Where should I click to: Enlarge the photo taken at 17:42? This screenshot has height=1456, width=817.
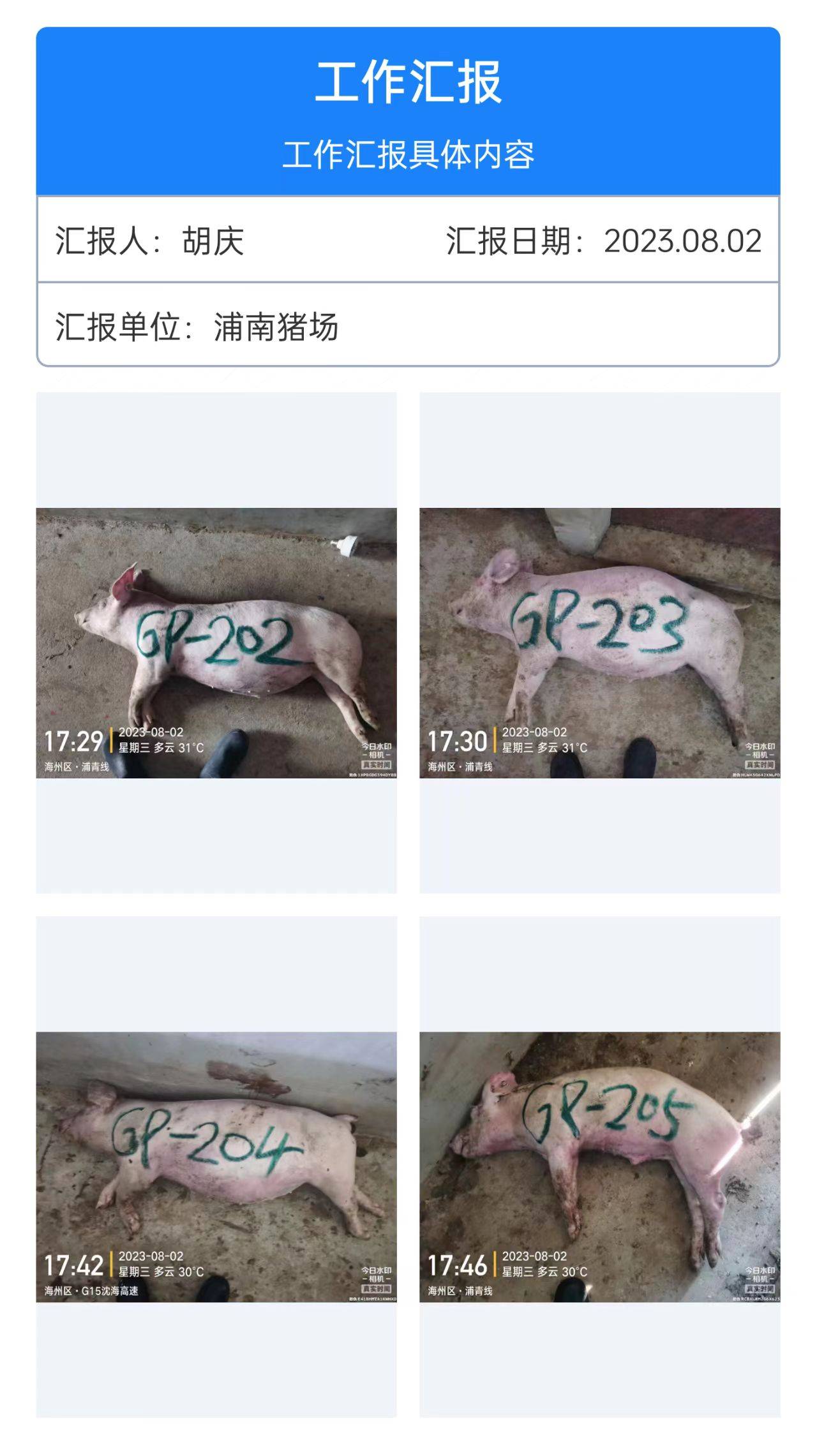[x=216, y=1166]
